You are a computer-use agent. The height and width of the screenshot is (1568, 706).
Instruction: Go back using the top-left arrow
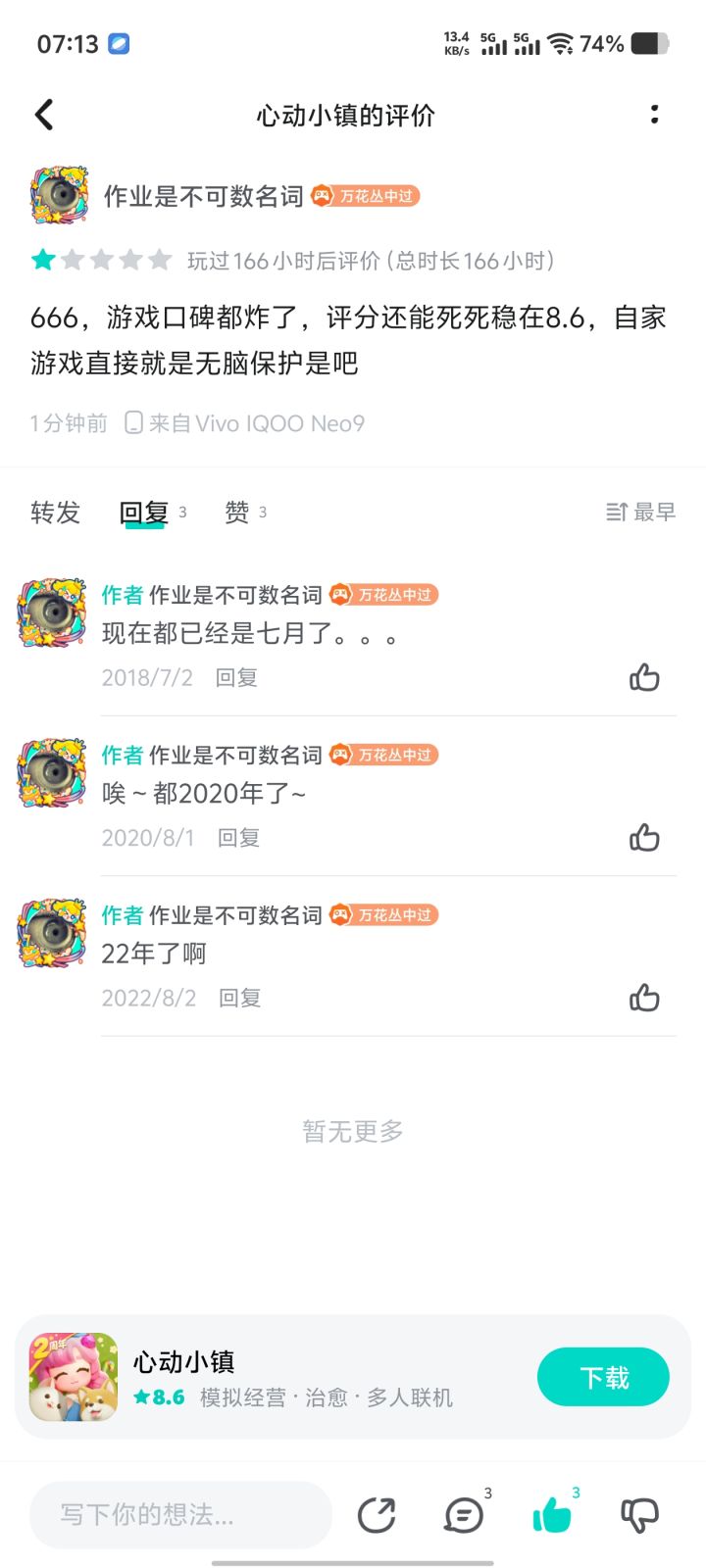tap(44, 115)
